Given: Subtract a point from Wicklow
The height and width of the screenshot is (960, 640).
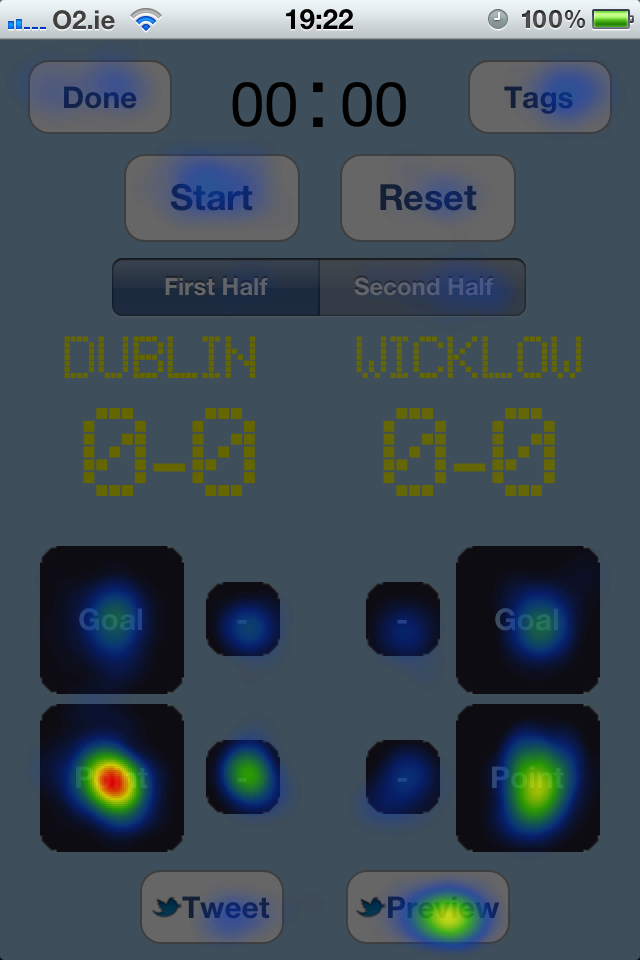Looking at the screenshot, I should click(x=403, y=777).
